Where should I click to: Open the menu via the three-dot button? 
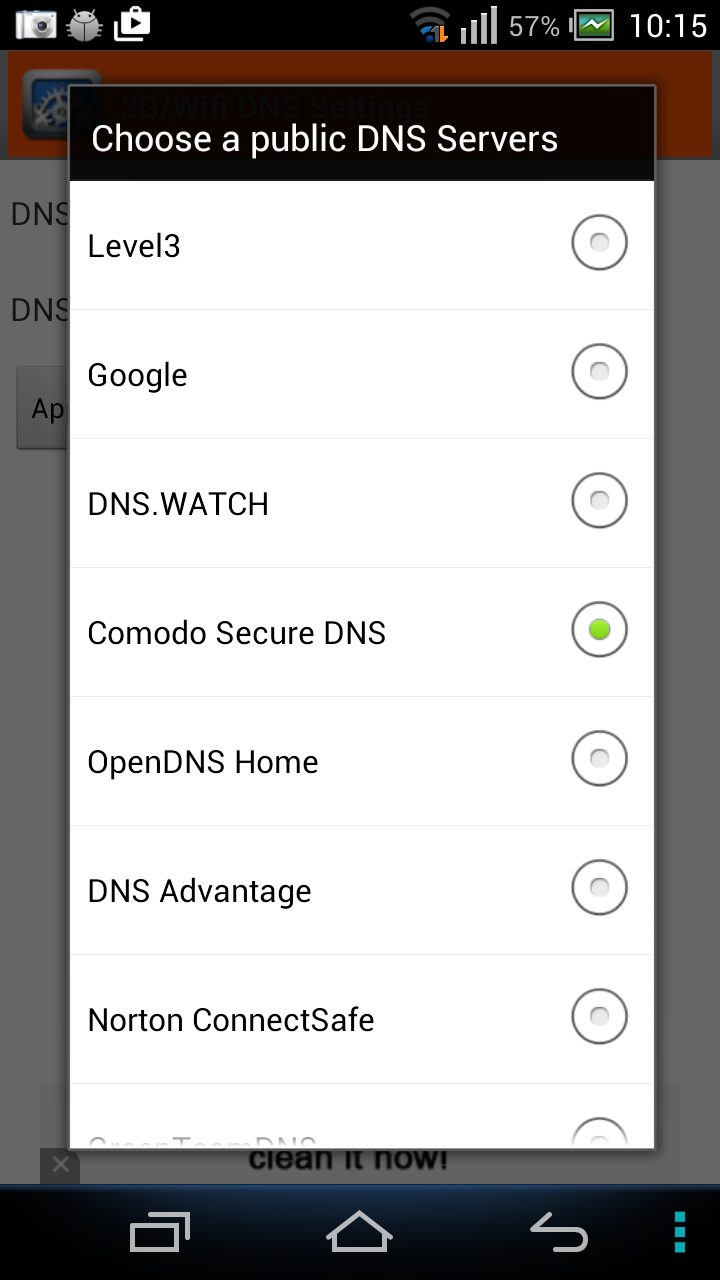[679, 1232]
